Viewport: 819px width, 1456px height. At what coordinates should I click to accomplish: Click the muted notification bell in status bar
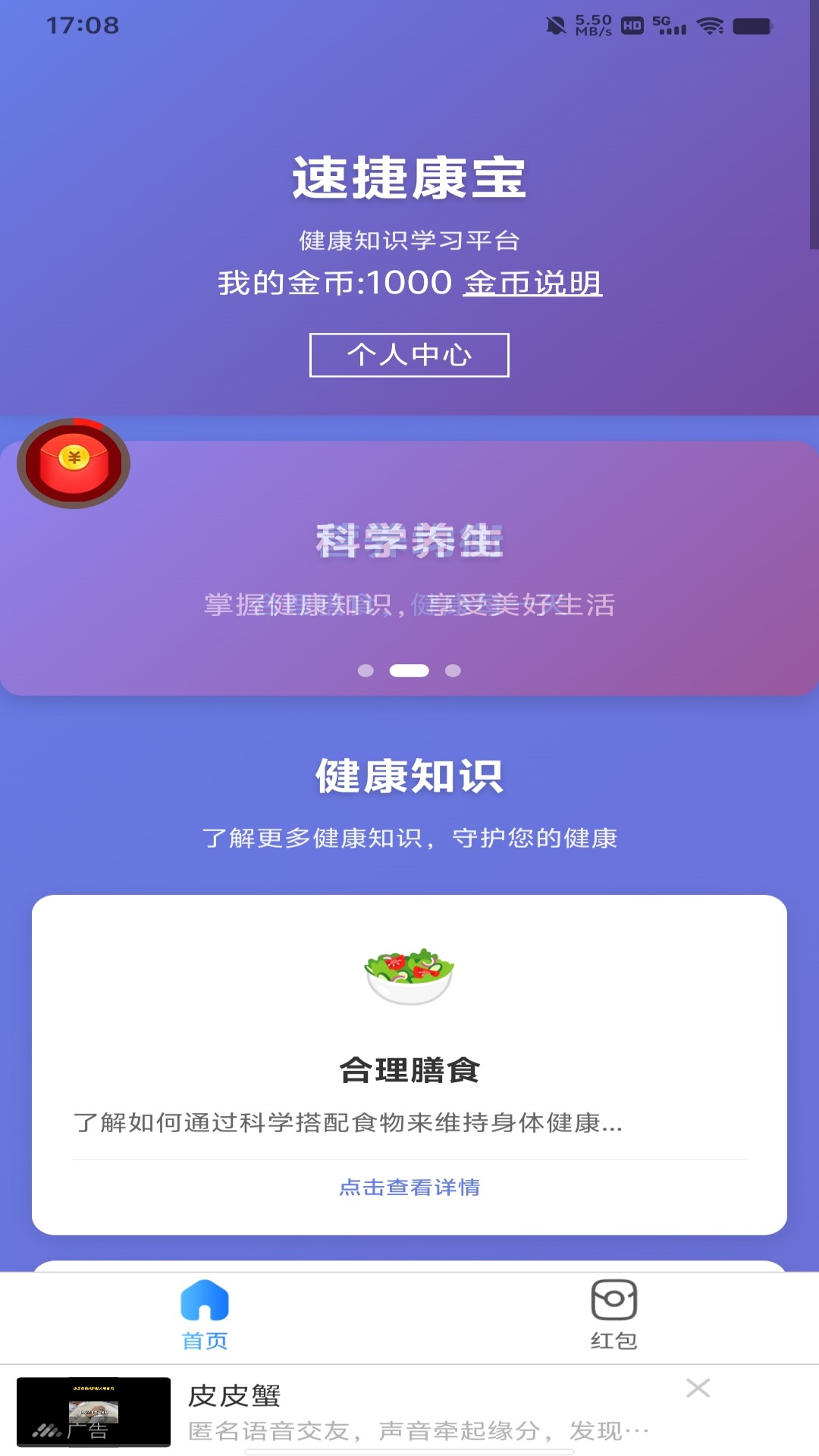click(x=555, y=26)
